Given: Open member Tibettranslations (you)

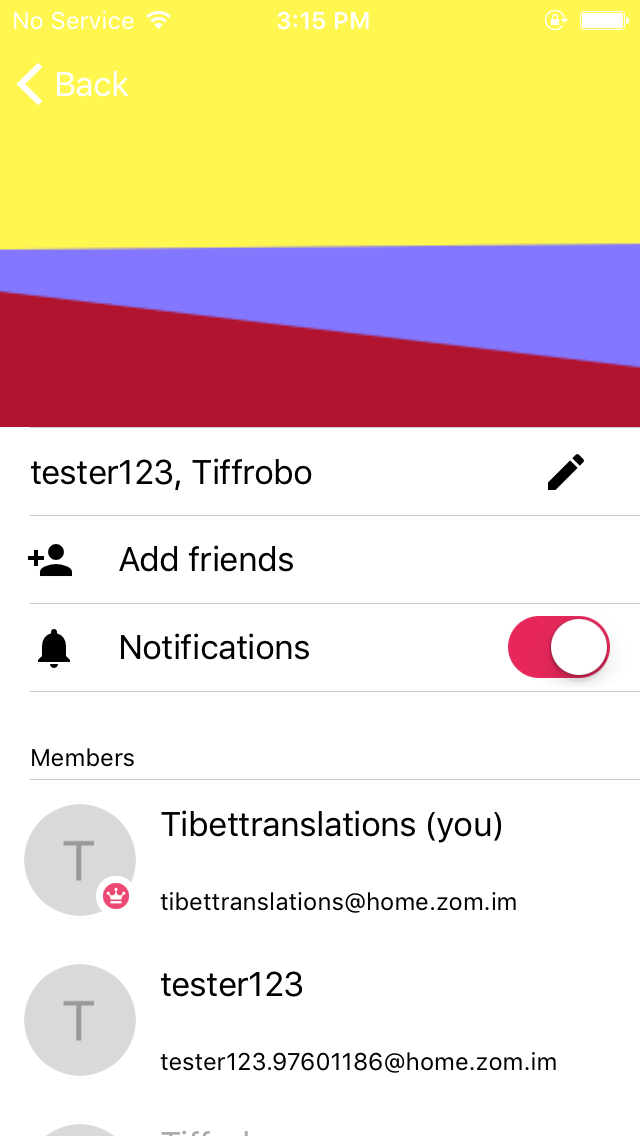Looking at the screenshot, I should tap(330, 860).
